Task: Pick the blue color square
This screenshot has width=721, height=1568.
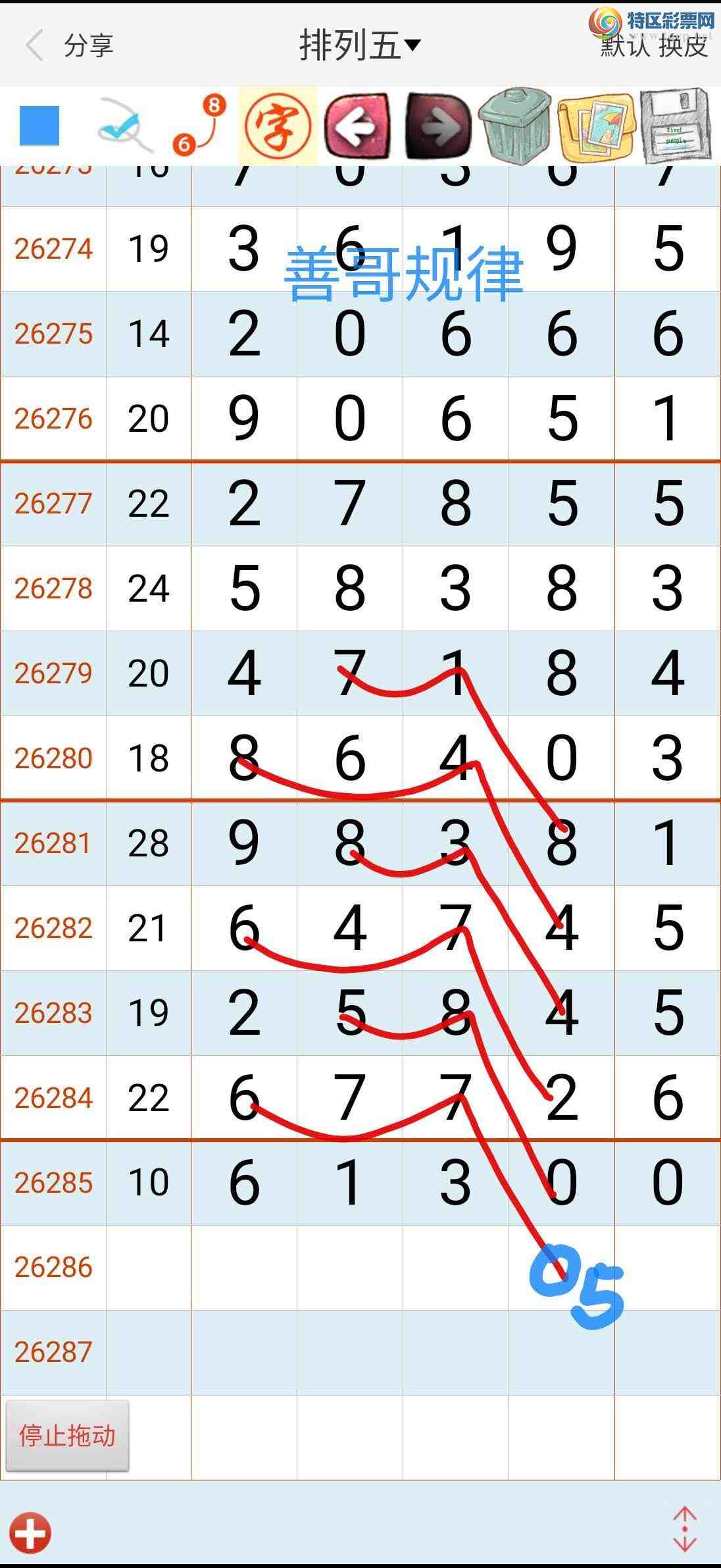Action: (39, 125)
